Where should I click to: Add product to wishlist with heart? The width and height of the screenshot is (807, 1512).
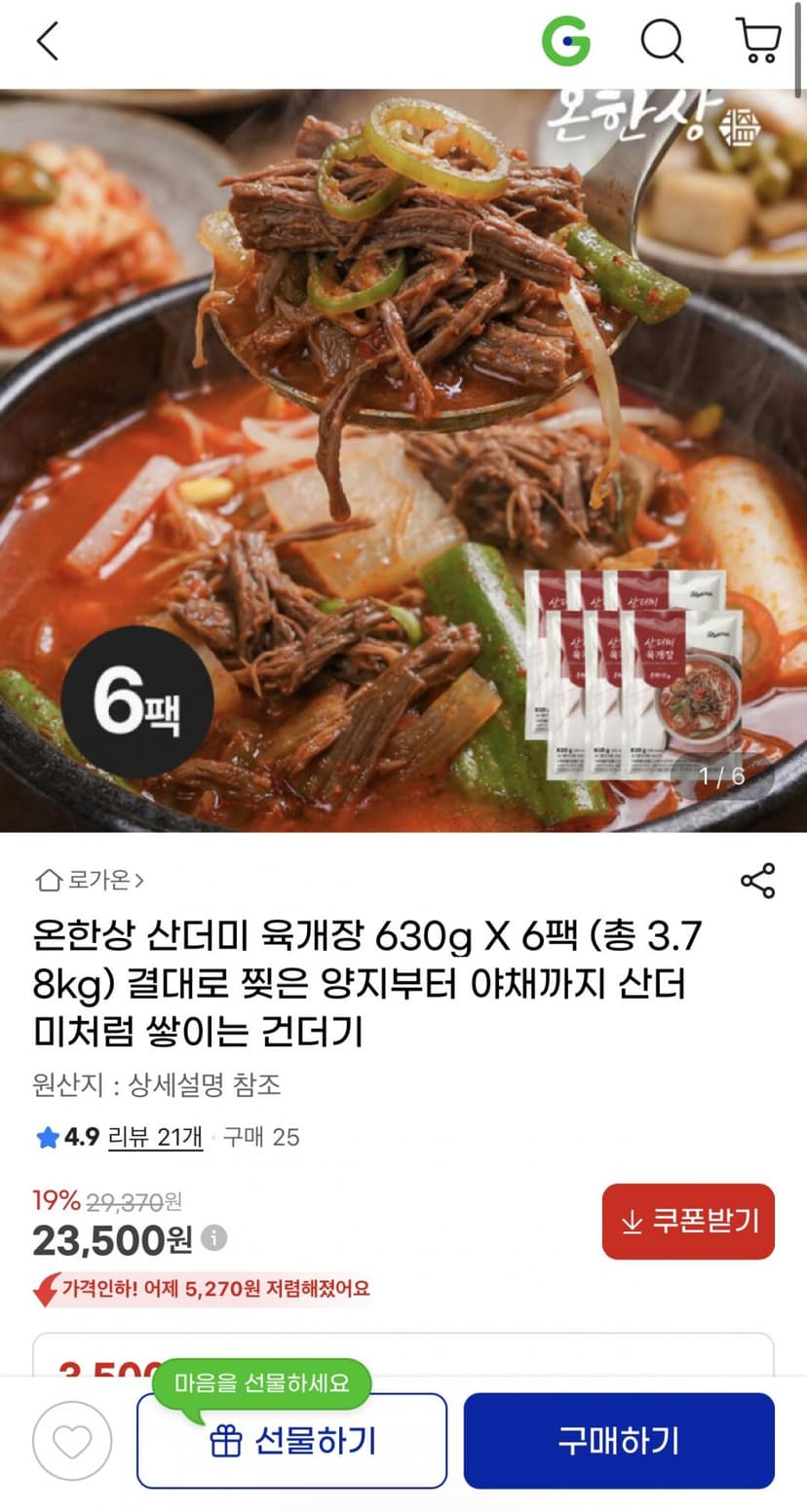pyautogui.click(x=72, y=1441)
